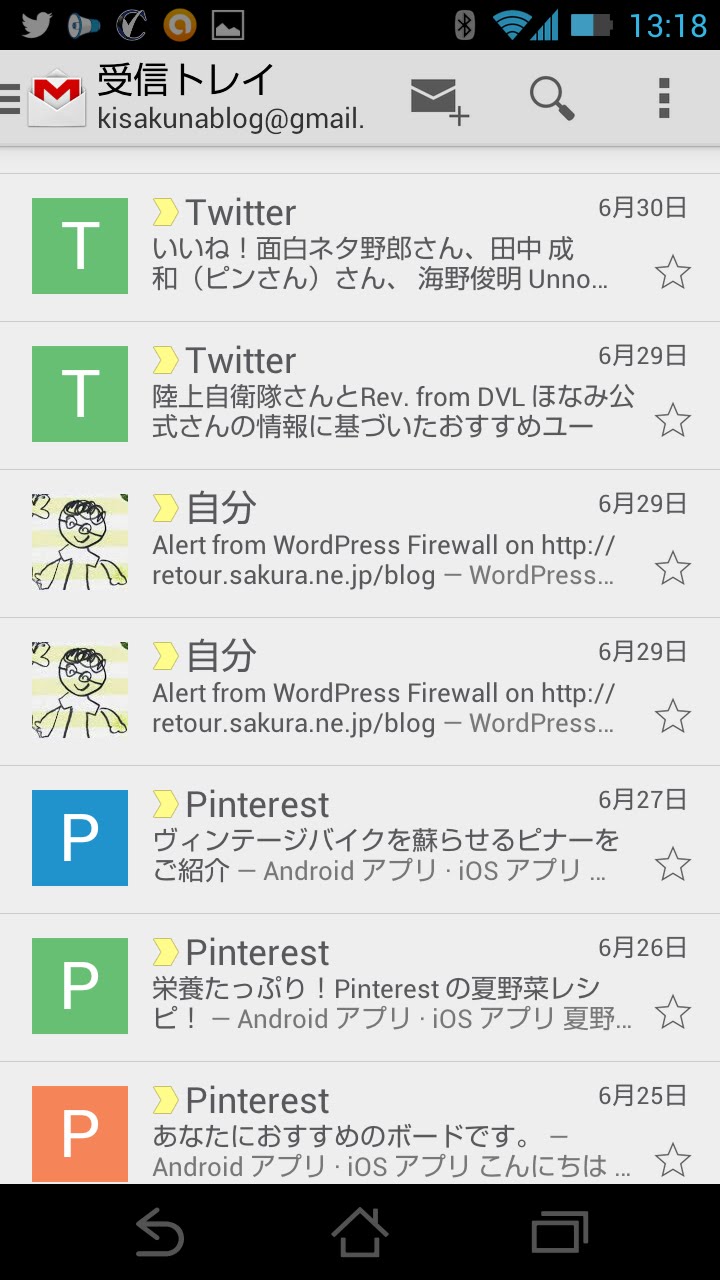Open the Pinterest email about 夏野菜レシピ

point(360,987)
